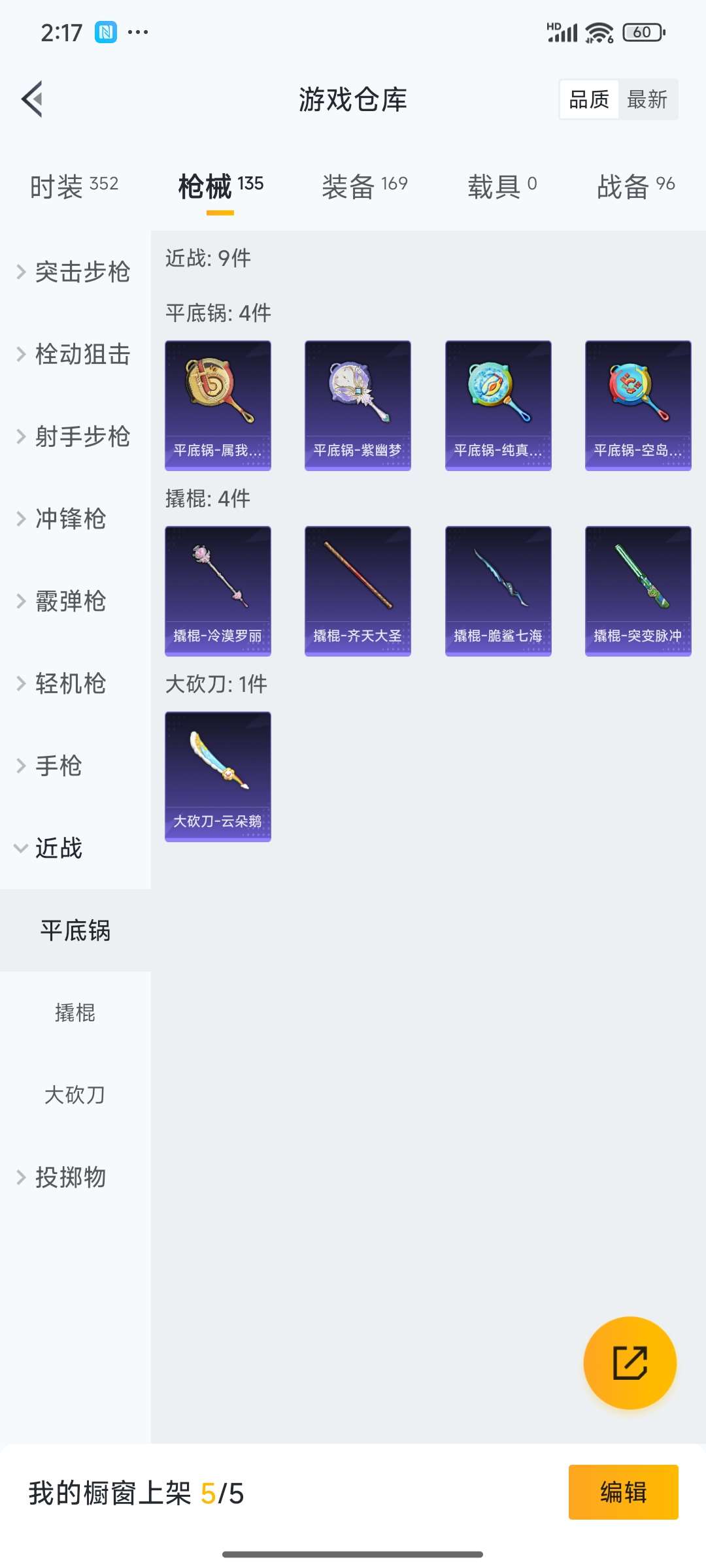View the 撬棍-突变脉冲 item
This screenshot has height=1568, width=706.
(x=638, y=591)
